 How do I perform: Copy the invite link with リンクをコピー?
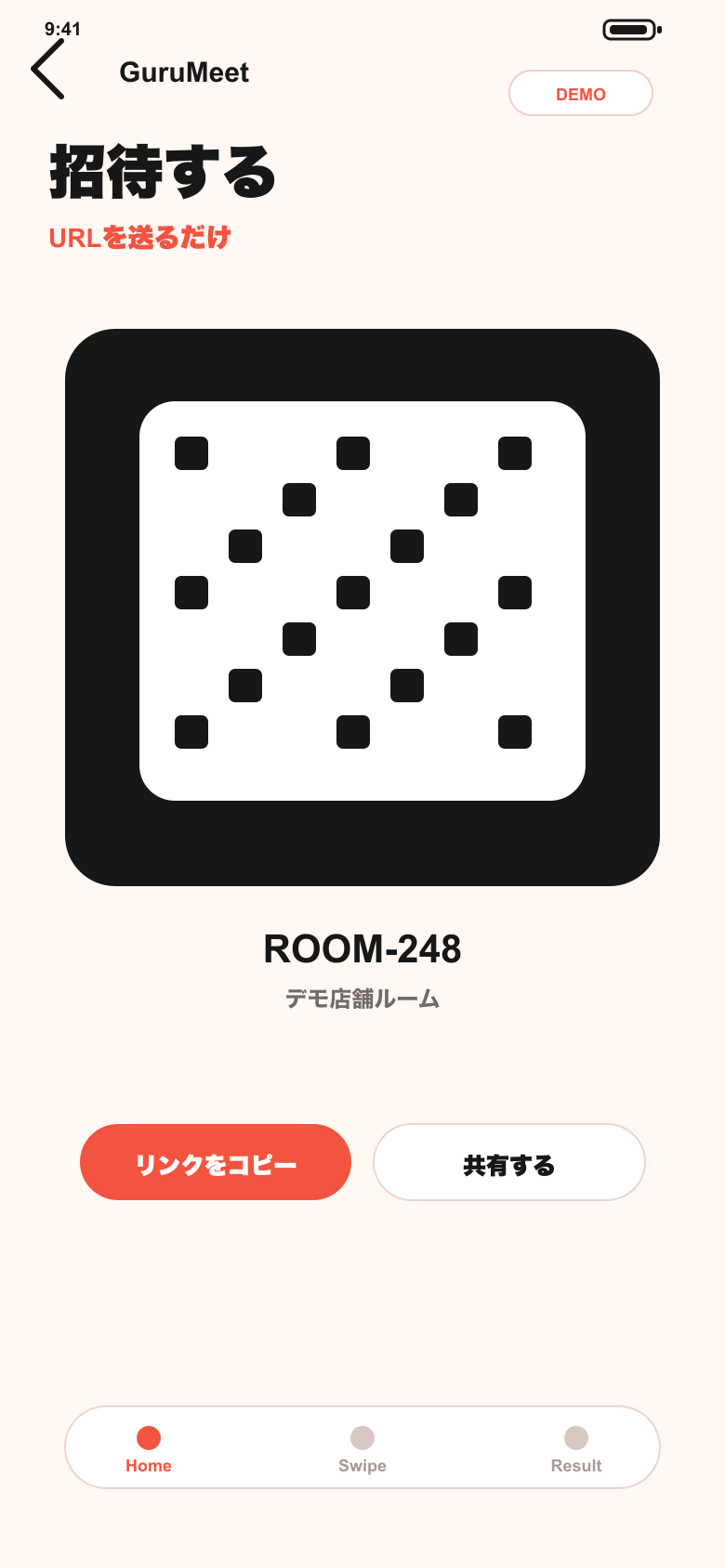(x=216, y=1162)
